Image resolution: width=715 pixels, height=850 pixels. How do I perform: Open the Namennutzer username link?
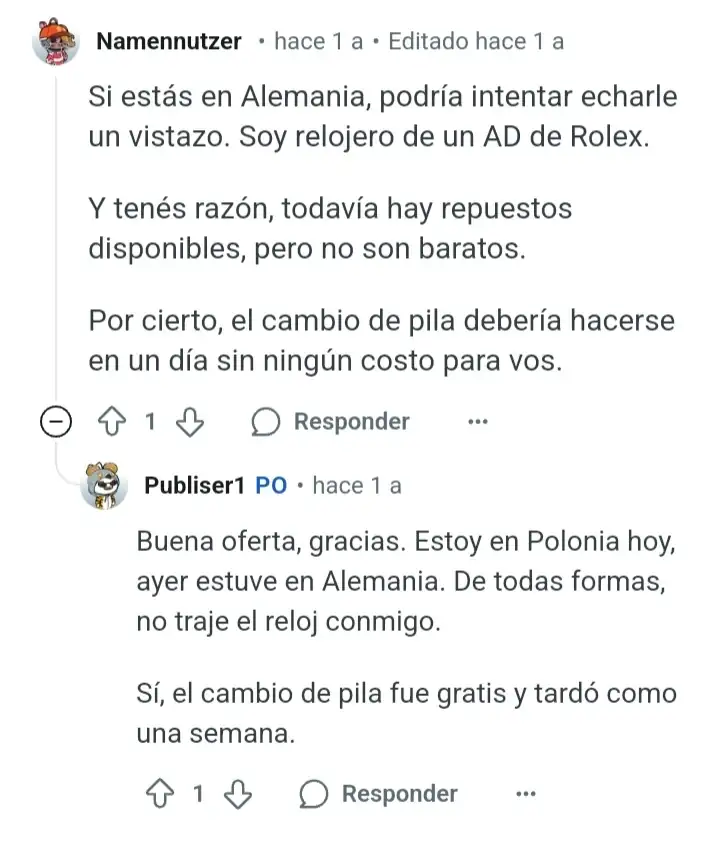click(x=169, y=42)
